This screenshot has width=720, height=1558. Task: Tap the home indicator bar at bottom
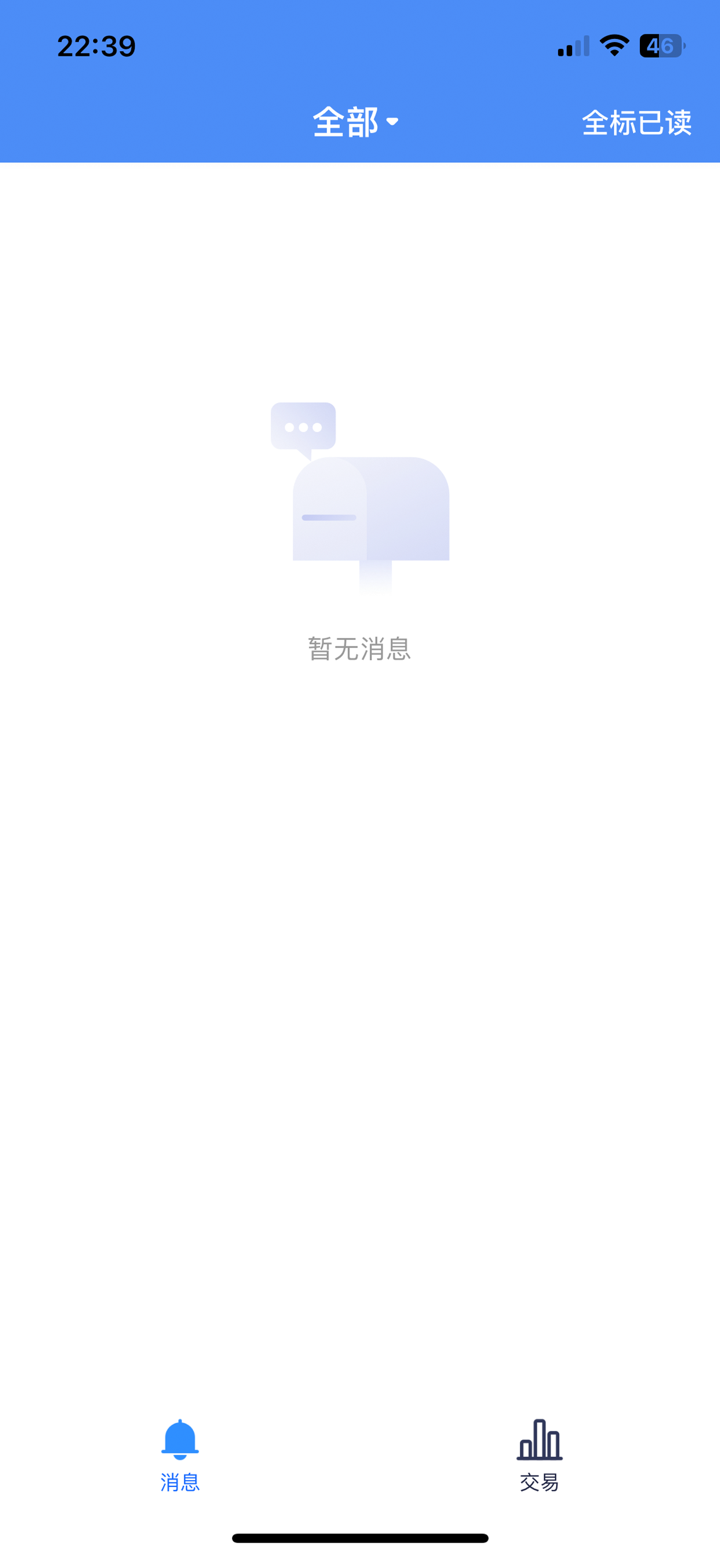360,1538
